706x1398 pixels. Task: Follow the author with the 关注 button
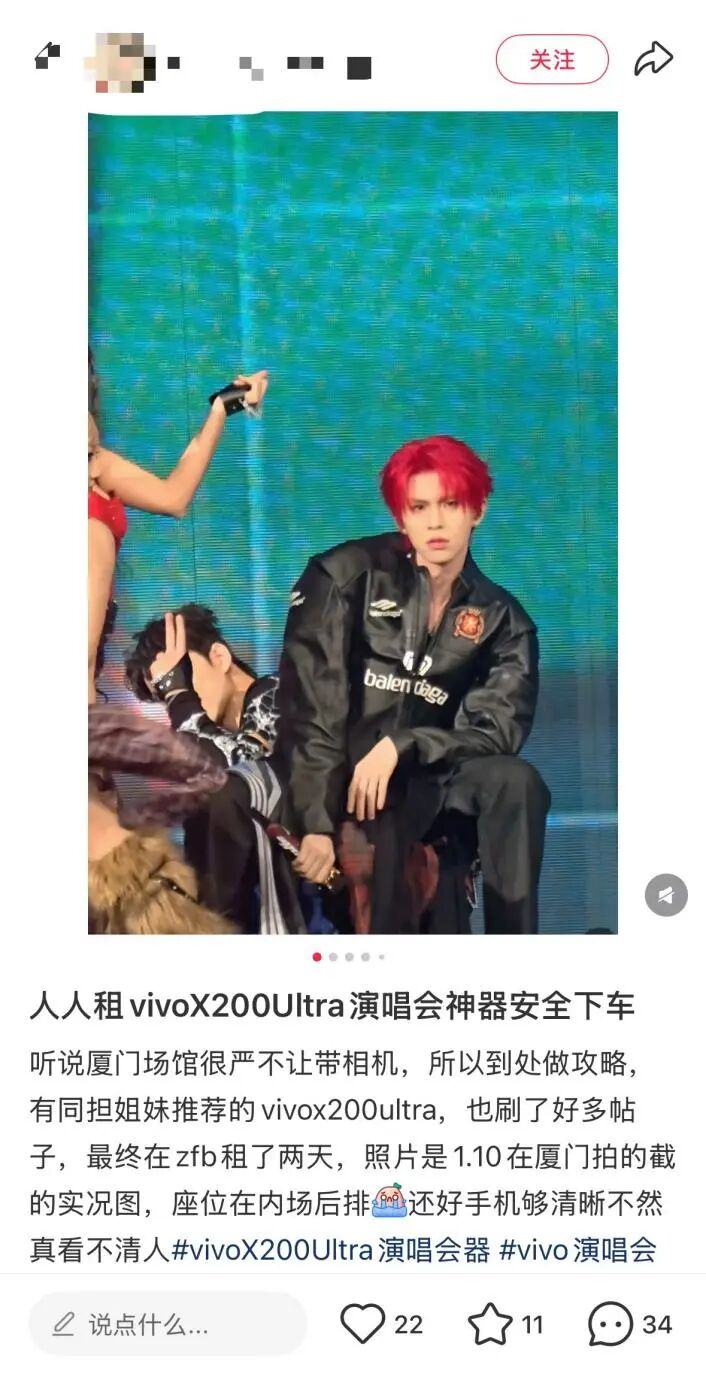click(551, 60)
